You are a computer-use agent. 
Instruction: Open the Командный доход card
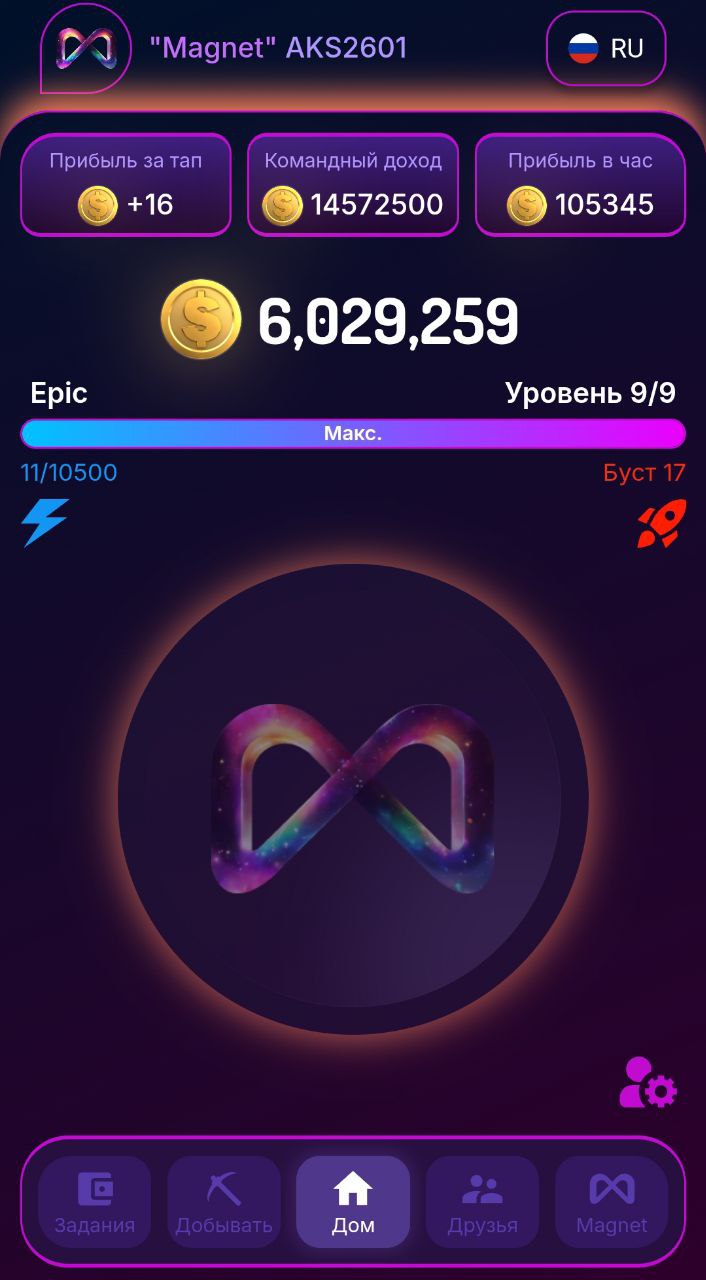tap(353, 185)
